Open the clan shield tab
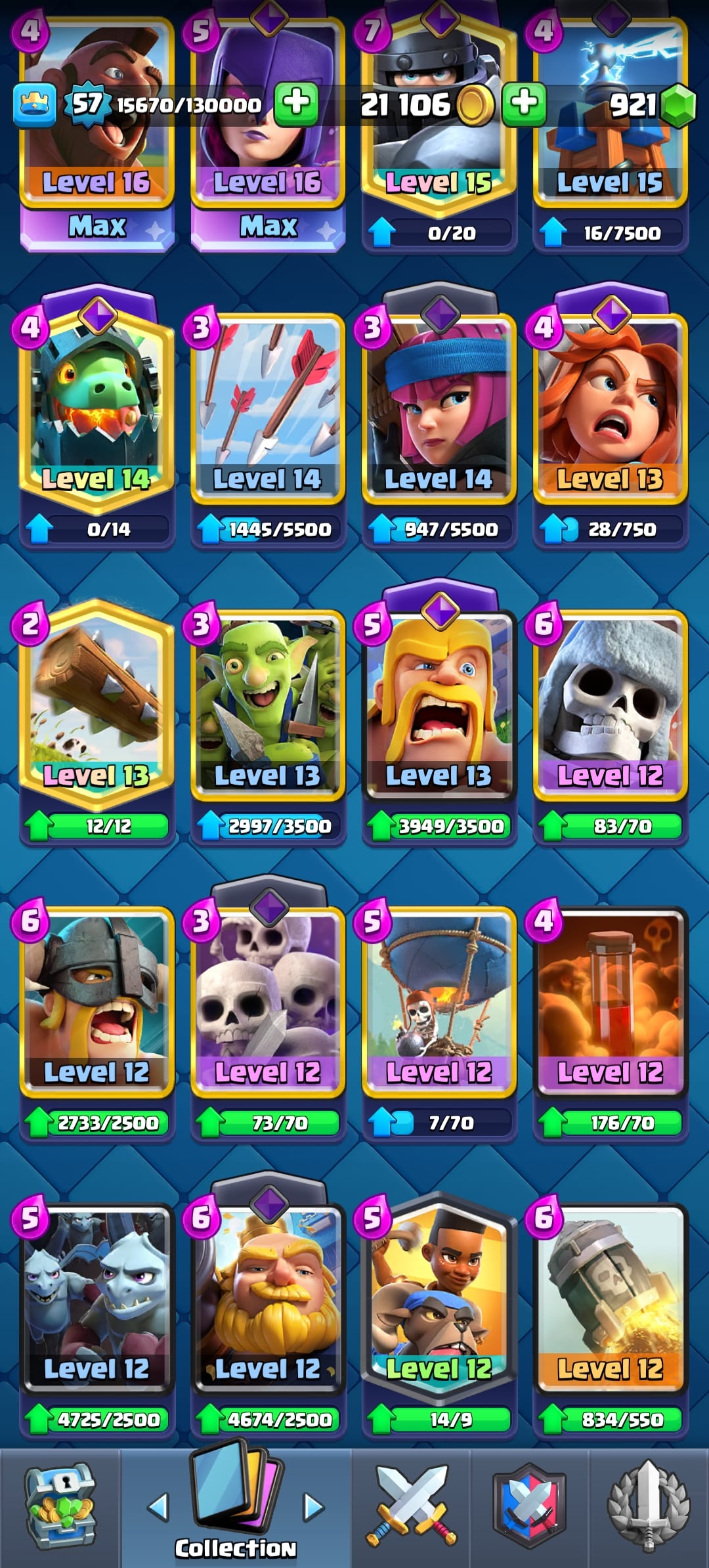The image size is (709, 1568). [x=529, y=1507]
